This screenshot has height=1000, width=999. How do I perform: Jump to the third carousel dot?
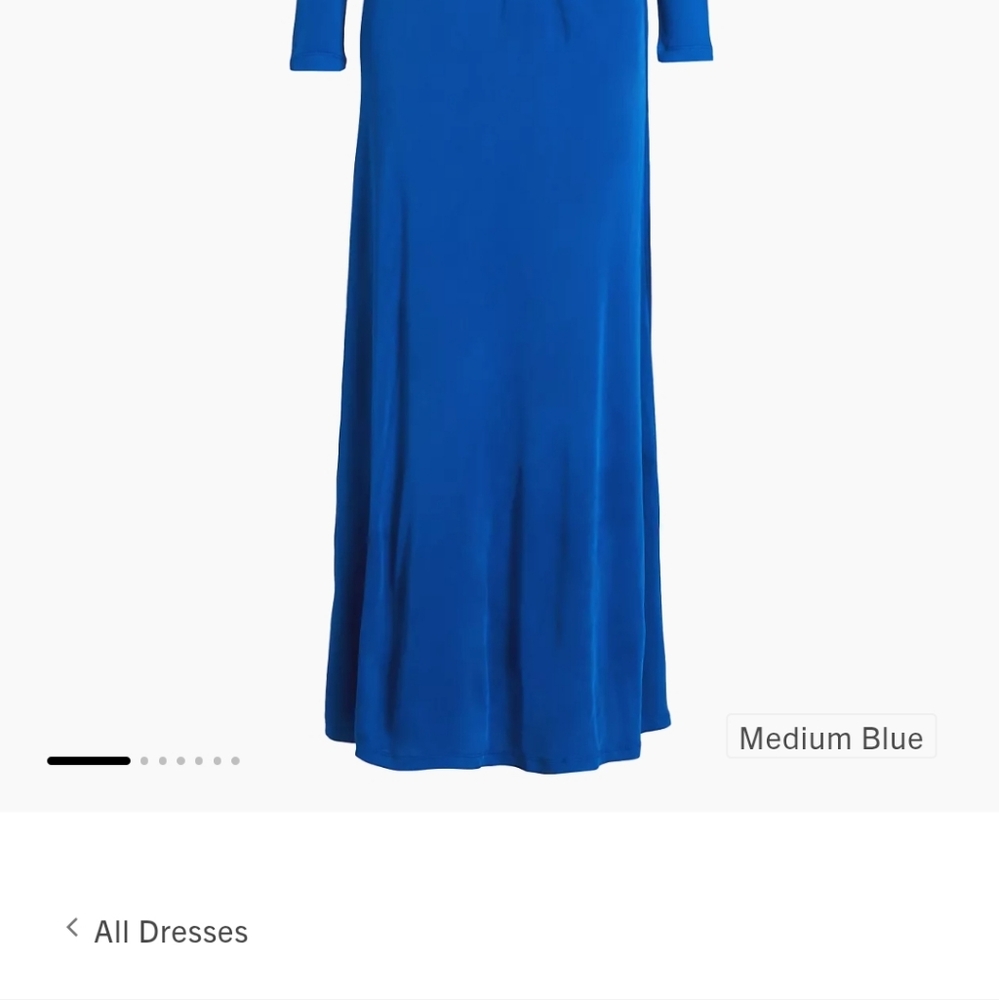coord(162,760)
